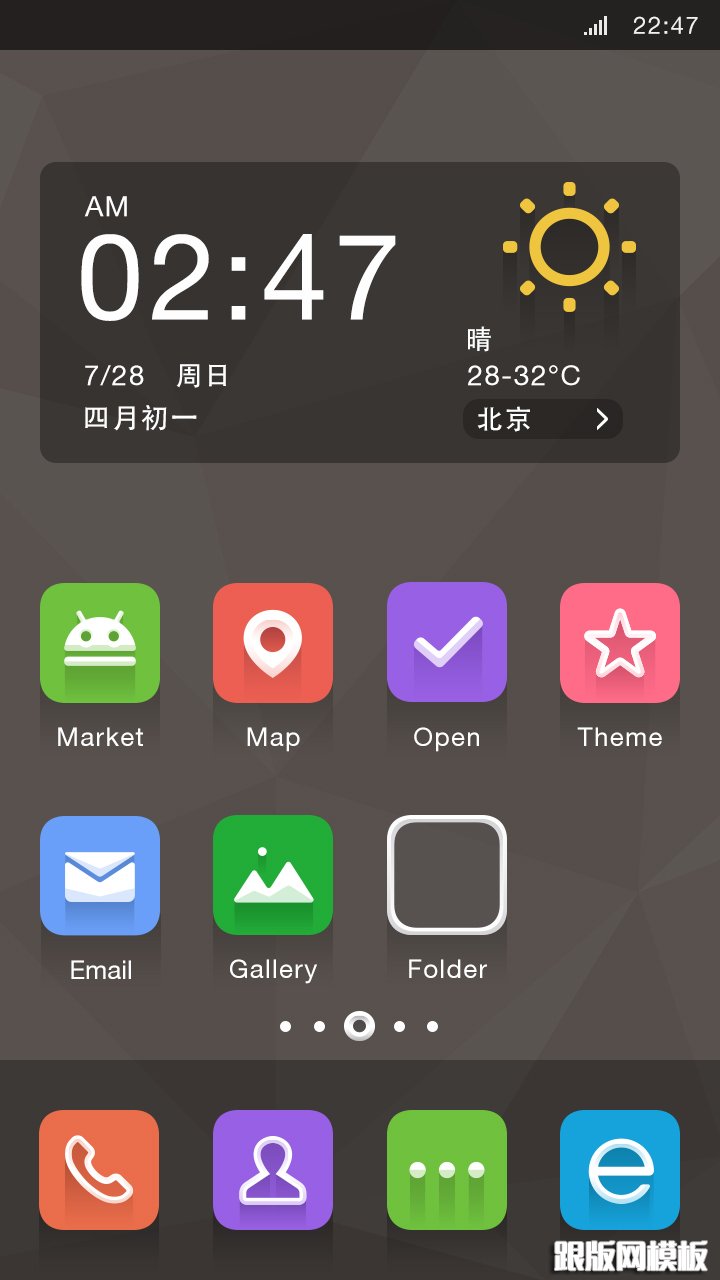Open the Email app
This screenshot has height=1280, width=720.
pyautogui.click(x=100, y=876)
